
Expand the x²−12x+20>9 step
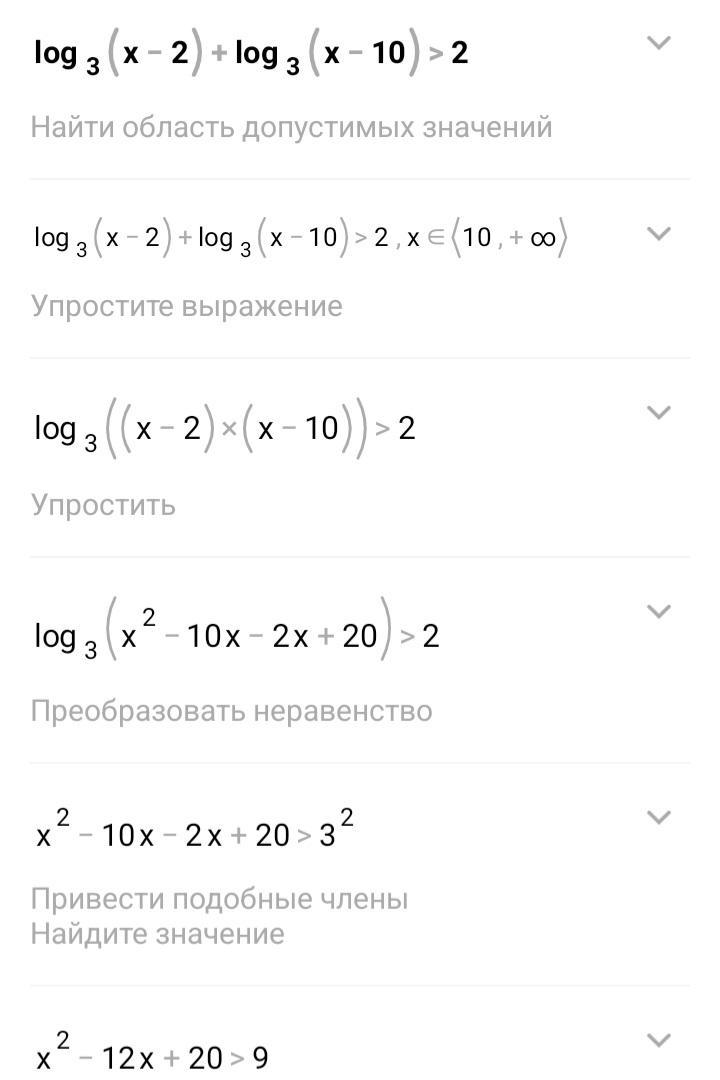coord(657,1040)
